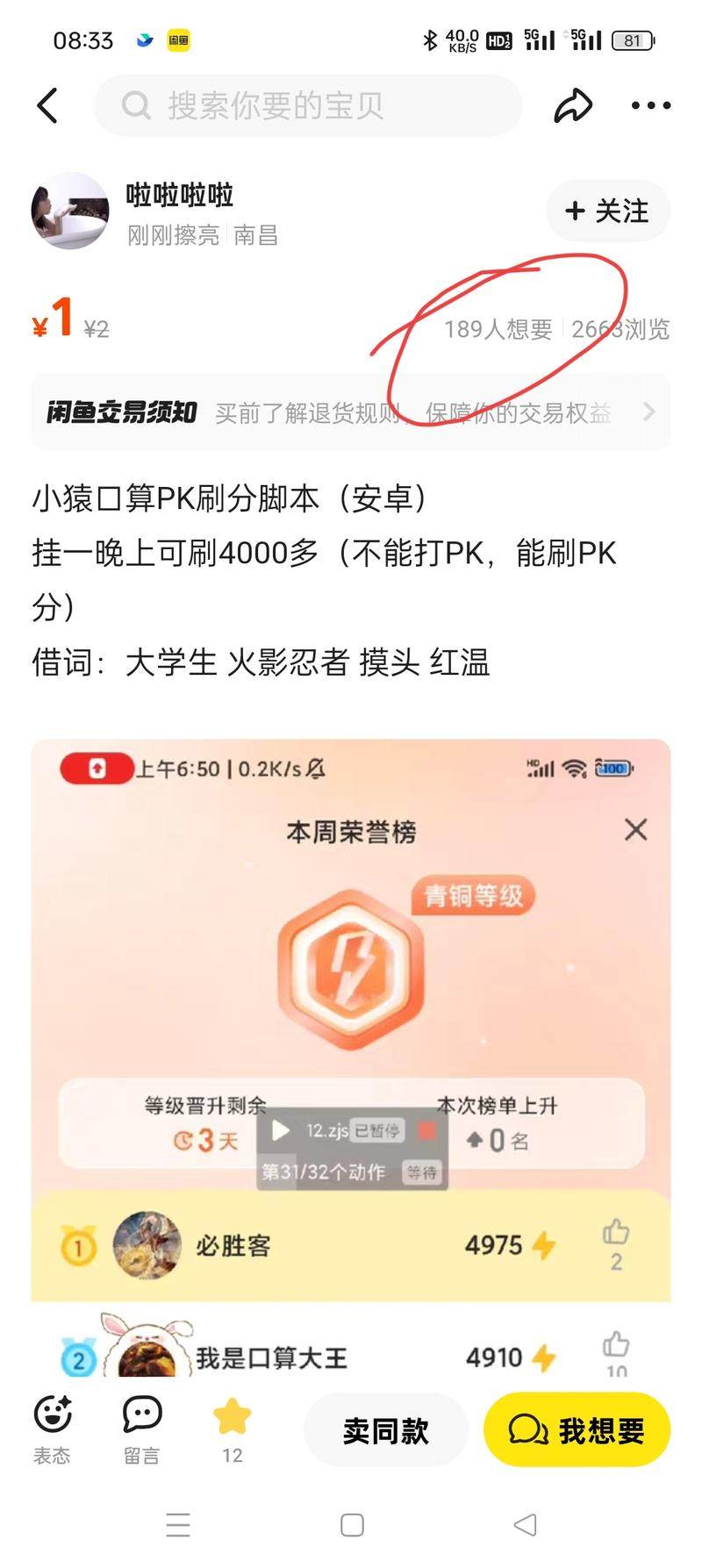Open seller 啦啦啦啦's profile avatar
This screenshot has height=1568, width=702.
[70, 211]
